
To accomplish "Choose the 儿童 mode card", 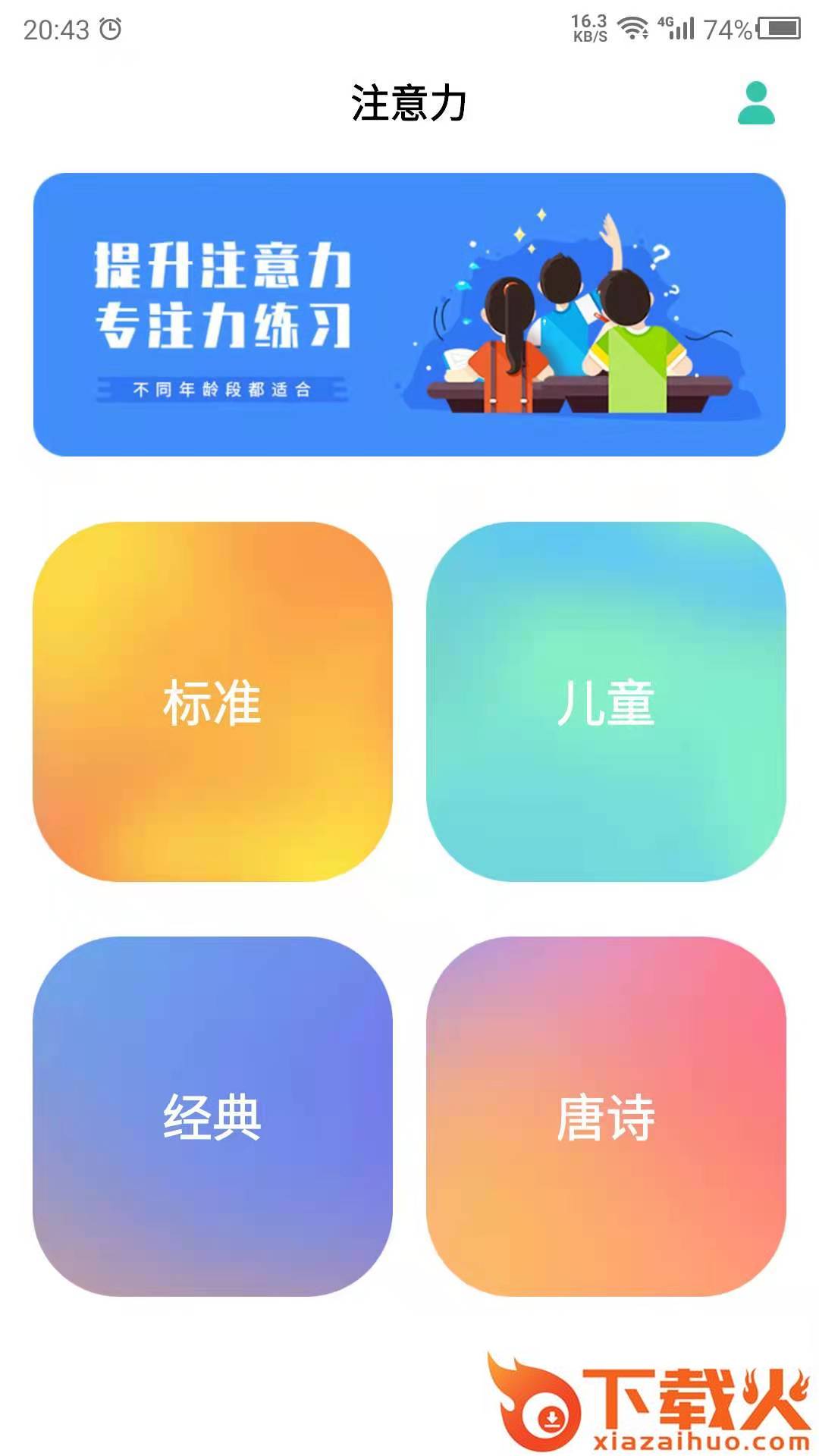I will tap(606, 701).
